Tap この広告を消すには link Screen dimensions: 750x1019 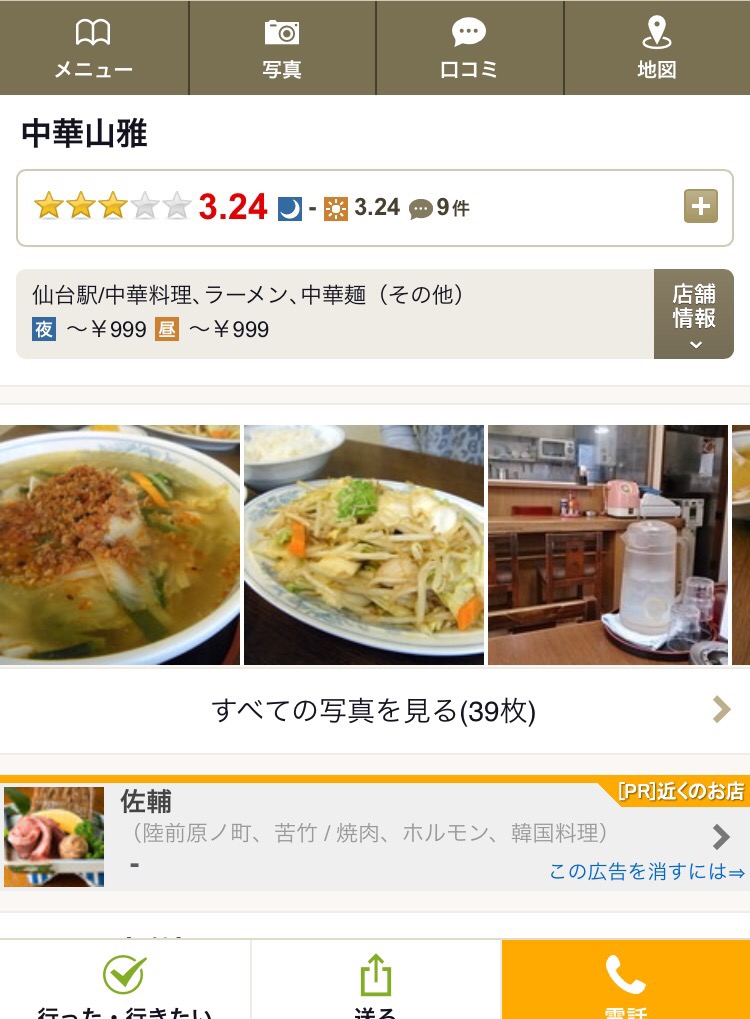pyautogui.click(x=646, y=872)
